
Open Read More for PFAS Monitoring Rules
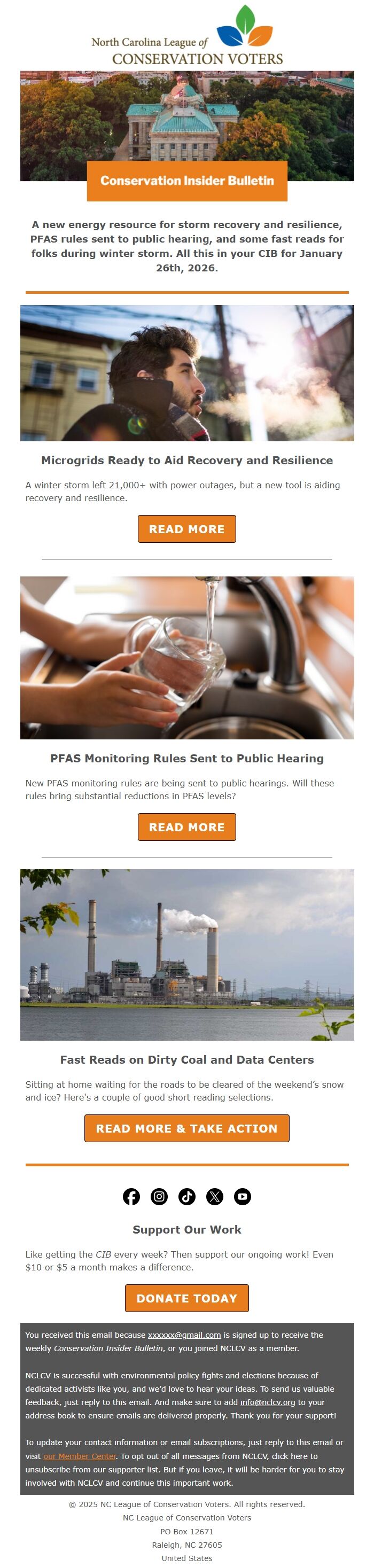point(186,826)
